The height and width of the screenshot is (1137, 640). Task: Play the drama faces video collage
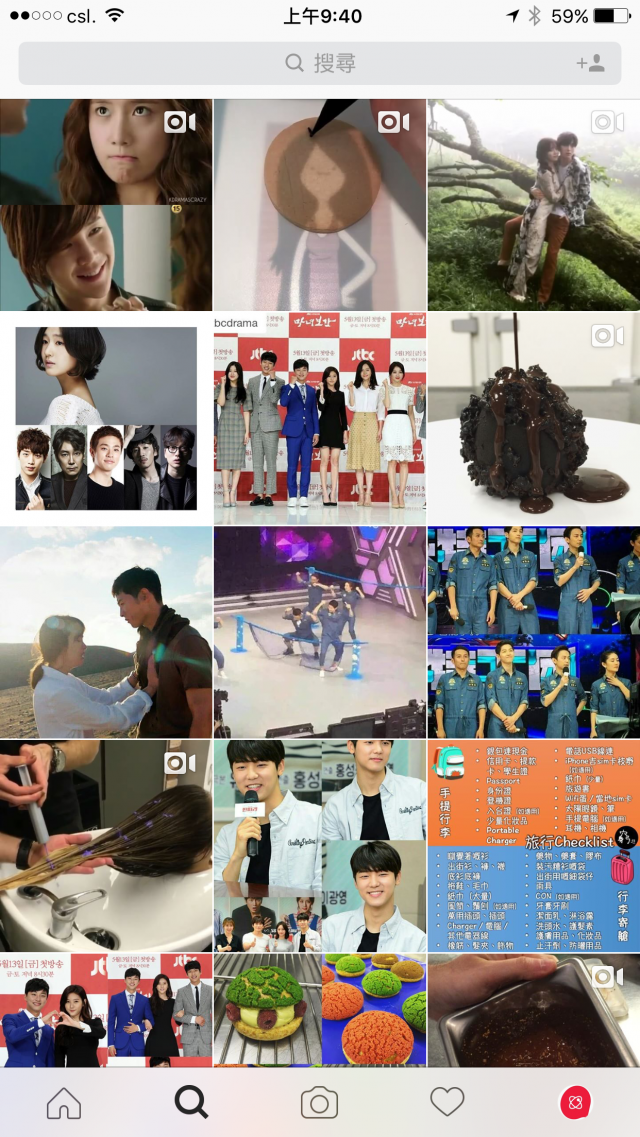click(x=105, y=204)
